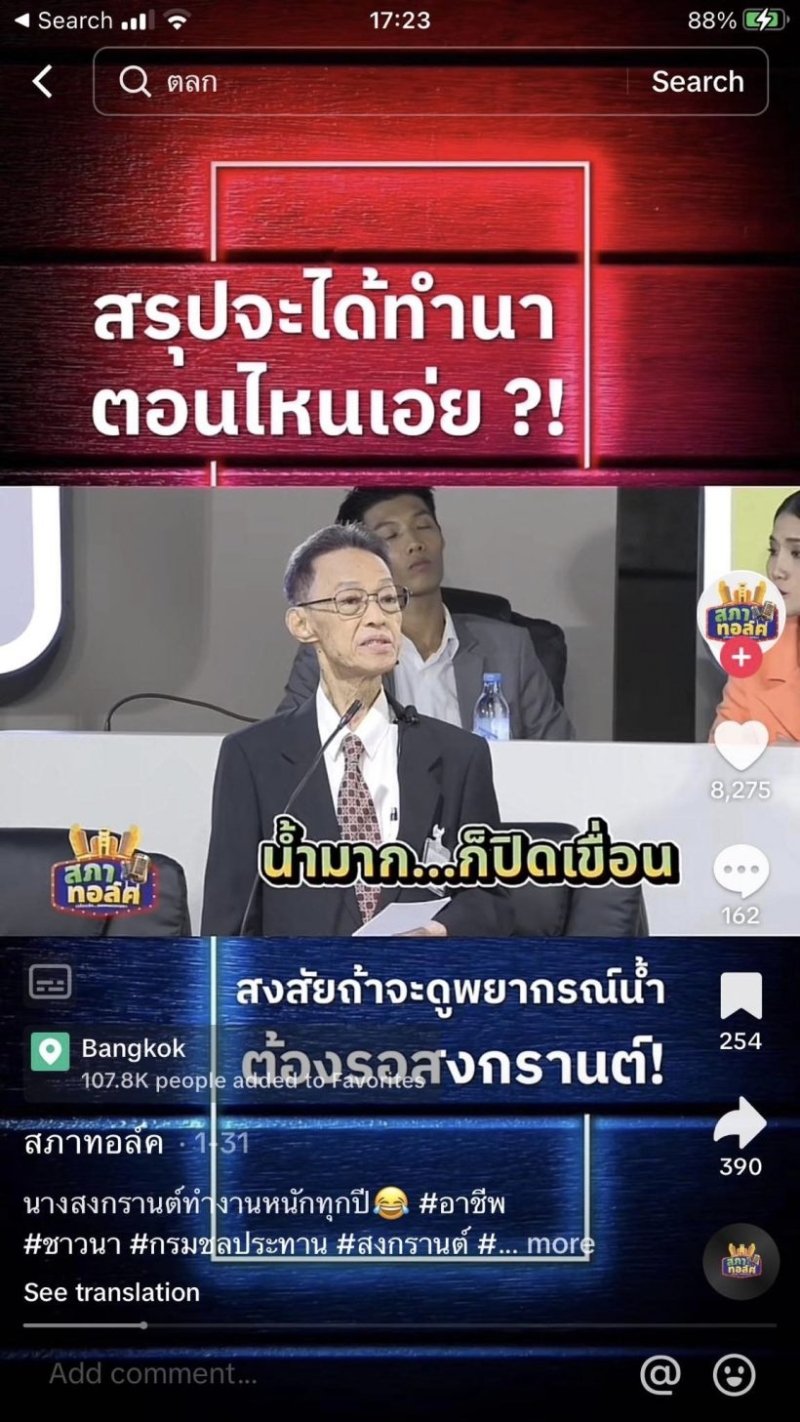Bookmark this video to Favorites

740,996
